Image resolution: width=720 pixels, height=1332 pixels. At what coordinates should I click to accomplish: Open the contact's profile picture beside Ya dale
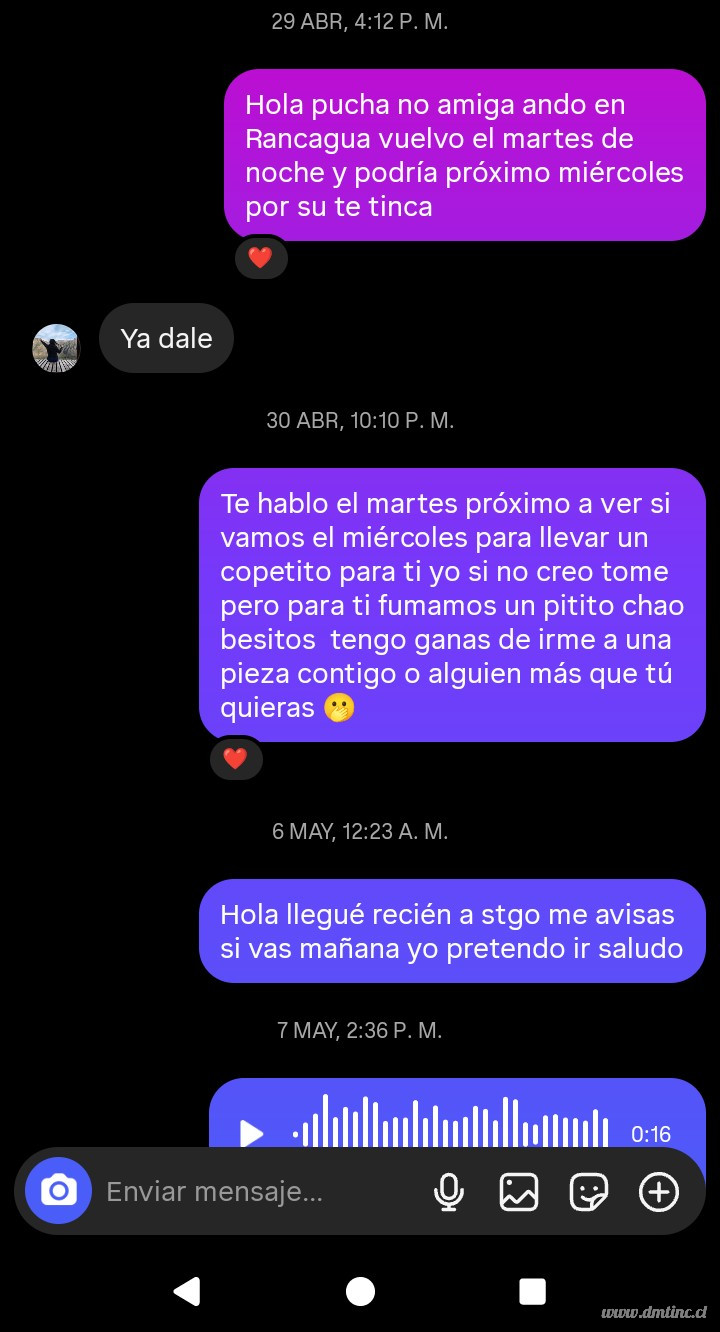[56, 348]
